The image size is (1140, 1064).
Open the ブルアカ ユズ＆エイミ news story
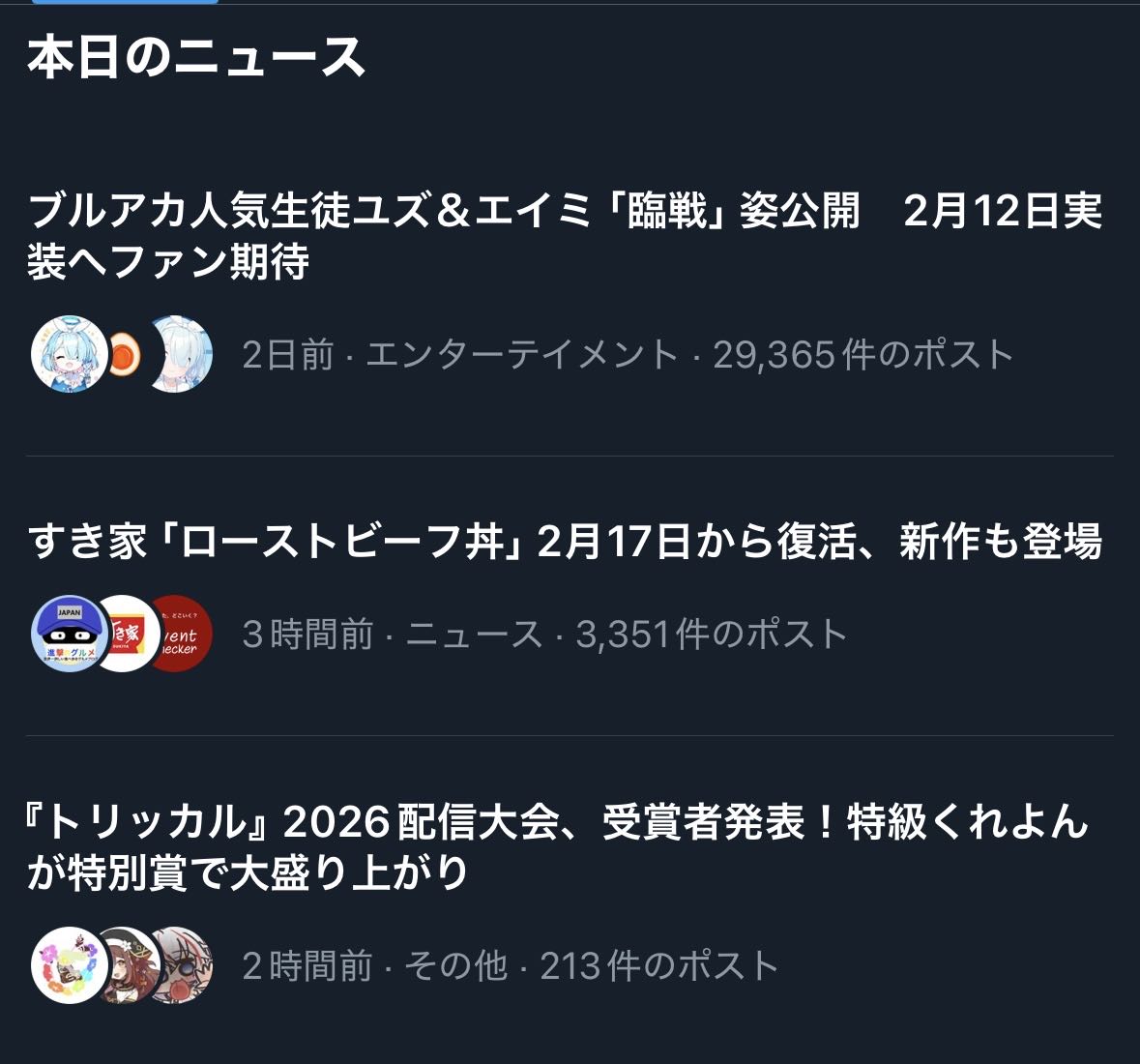564,236
